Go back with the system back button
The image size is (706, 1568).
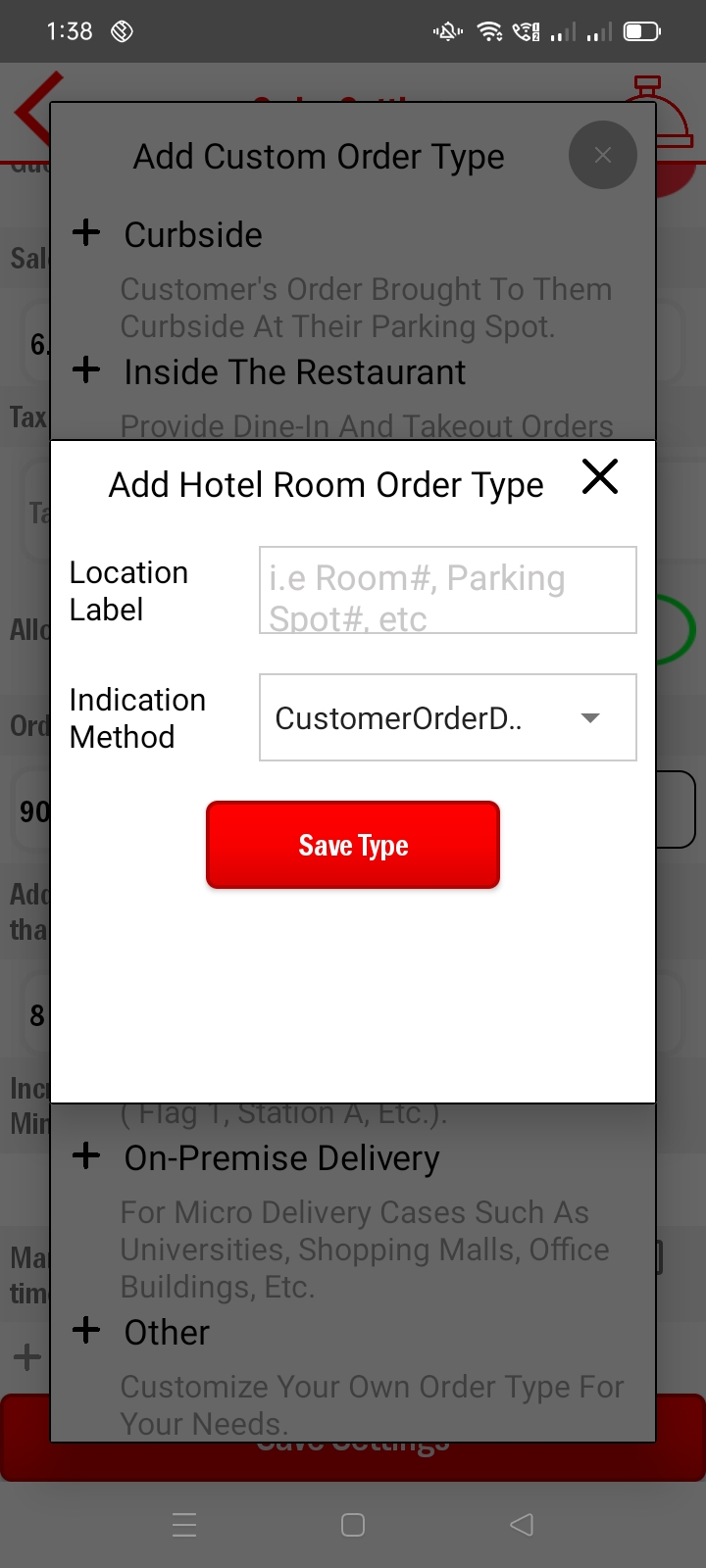[x=522, y=1524]
